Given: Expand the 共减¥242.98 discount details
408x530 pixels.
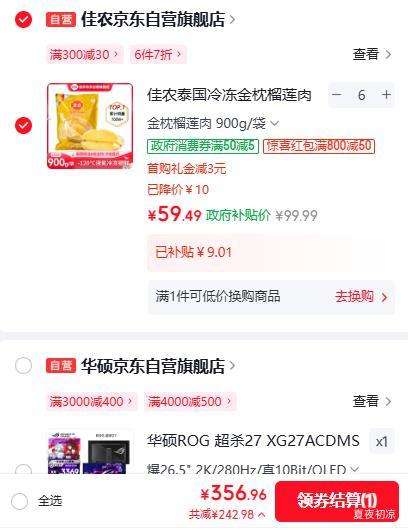Looking at the screenshot, I should pos(227,514).
